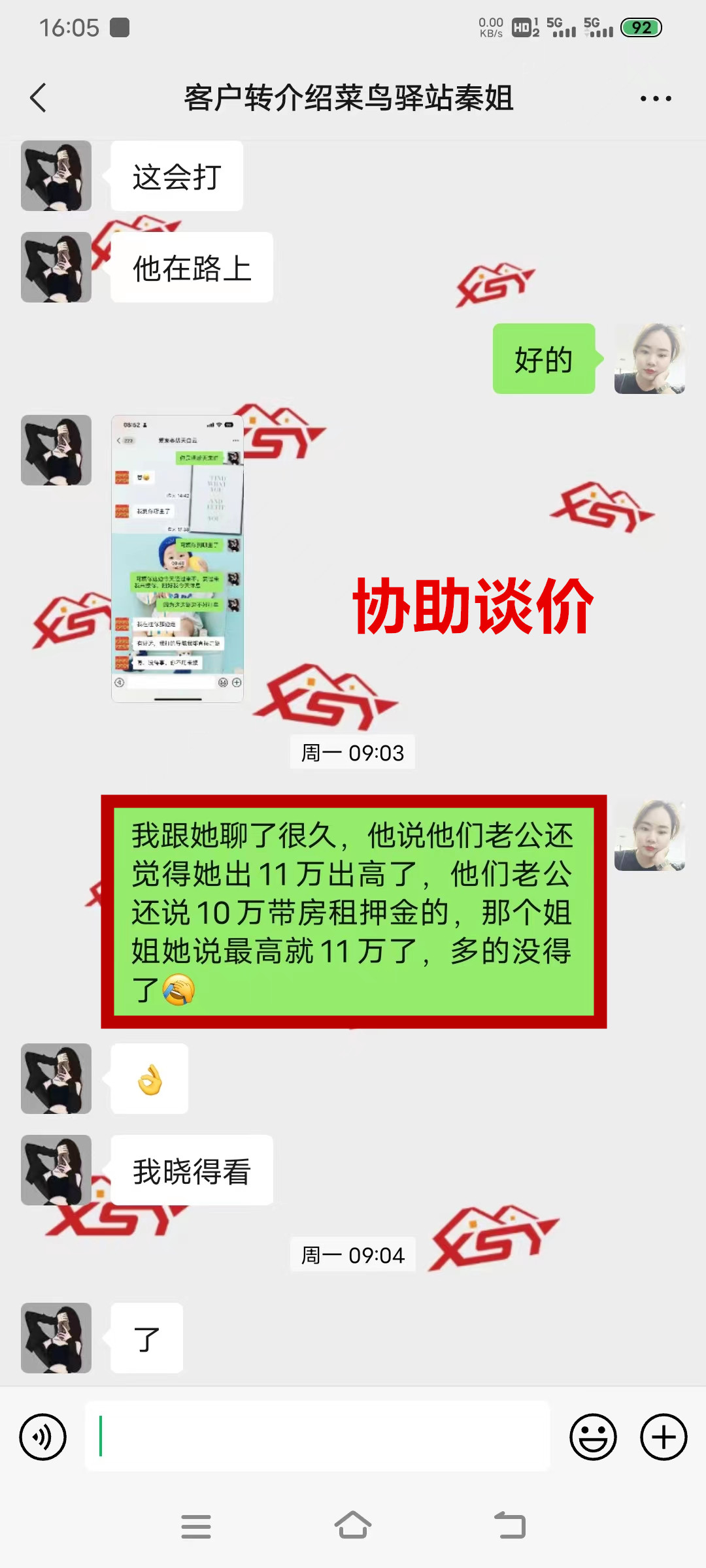Open the emoji sticker panel
Screen dimensions: 706x1568
[593, 1437]
